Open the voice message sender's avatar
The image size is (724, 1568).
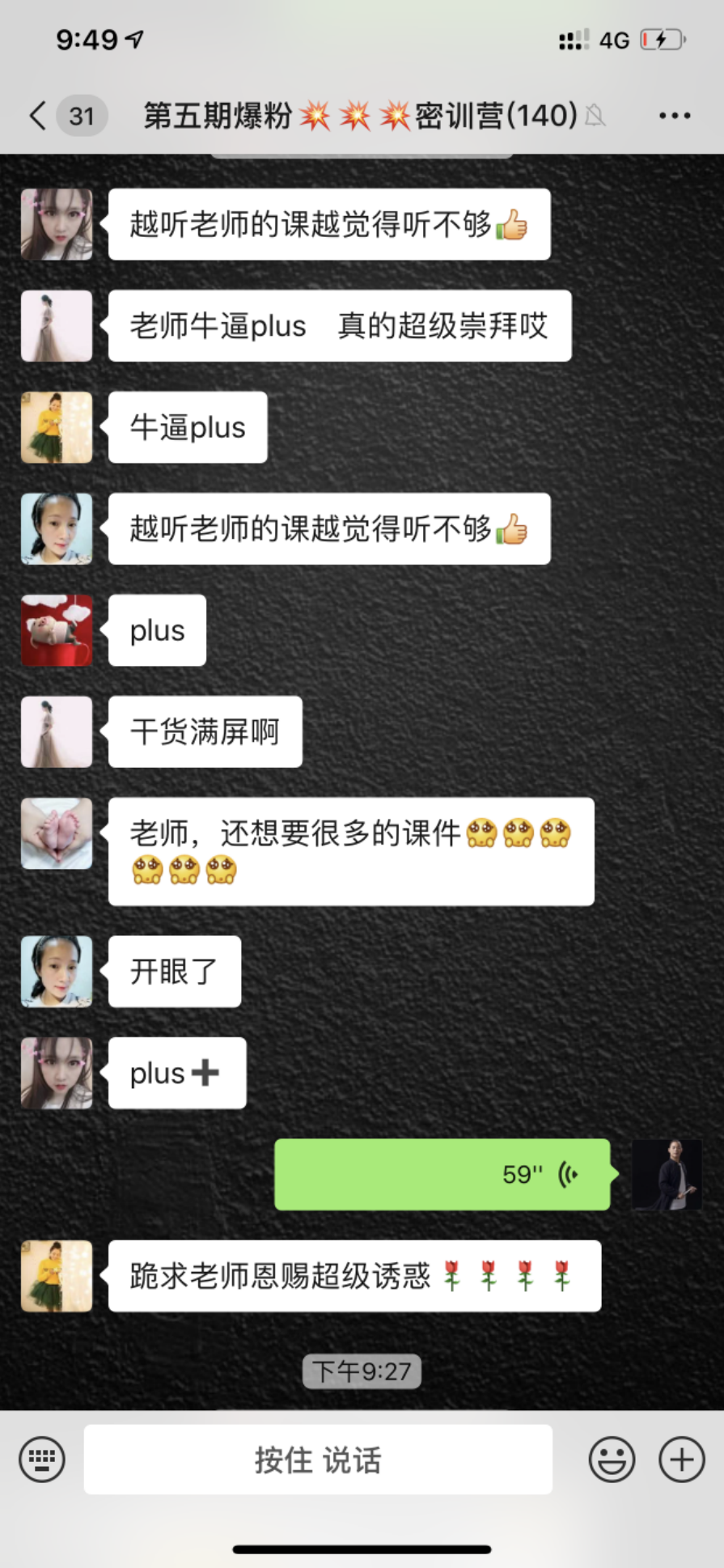click(x=666, y=1174)
